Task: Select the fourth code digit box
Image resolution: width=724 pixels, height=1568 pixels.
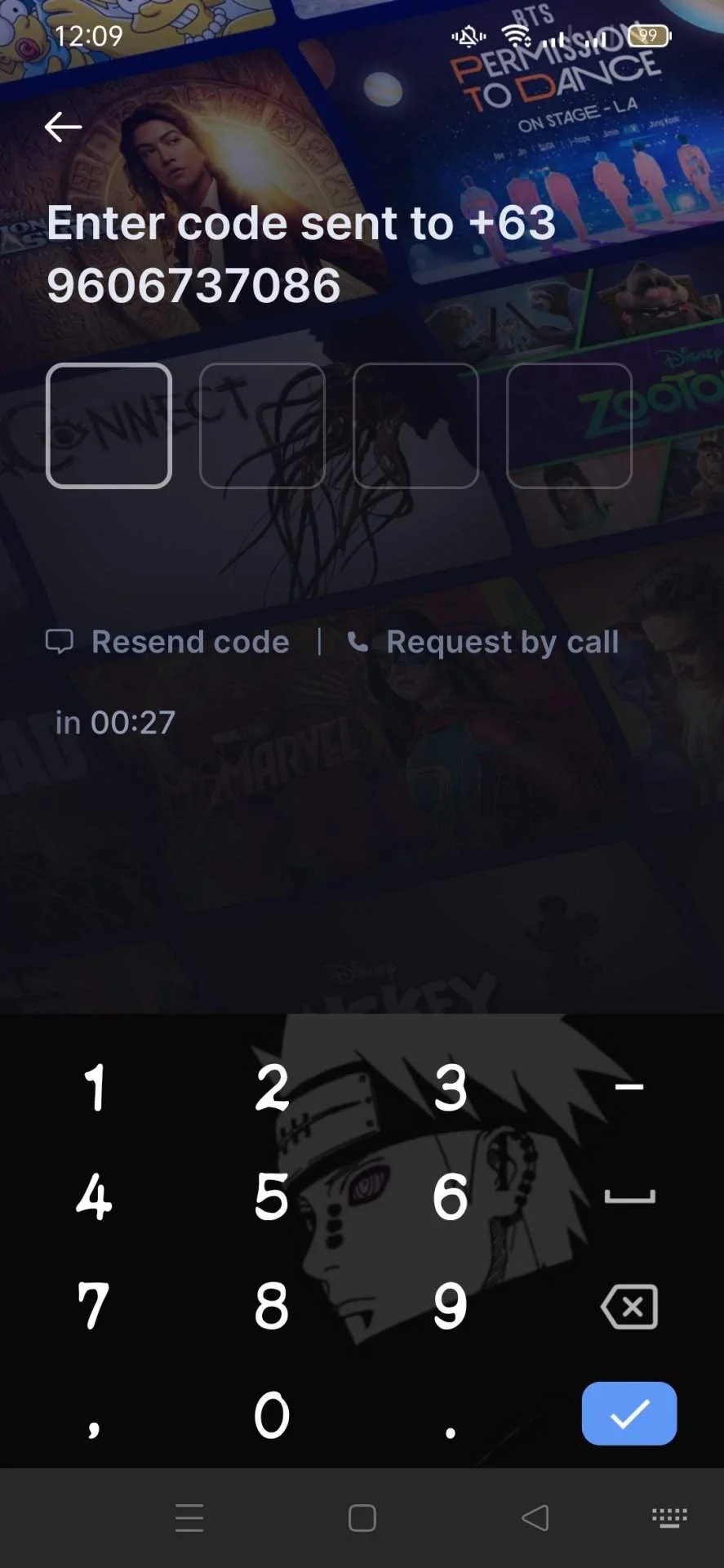Action: (x=569, y=425)
